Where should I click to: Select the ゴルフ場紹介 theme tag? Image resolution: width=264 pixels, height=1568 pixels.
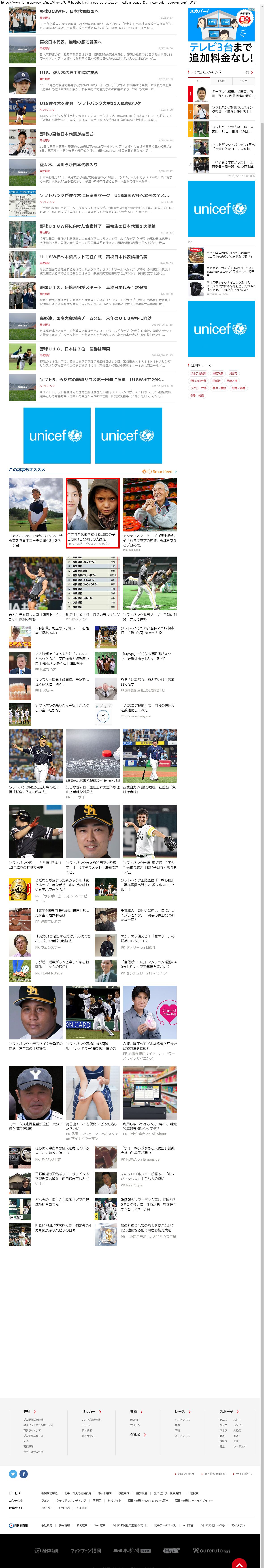(x=198, y=373)
